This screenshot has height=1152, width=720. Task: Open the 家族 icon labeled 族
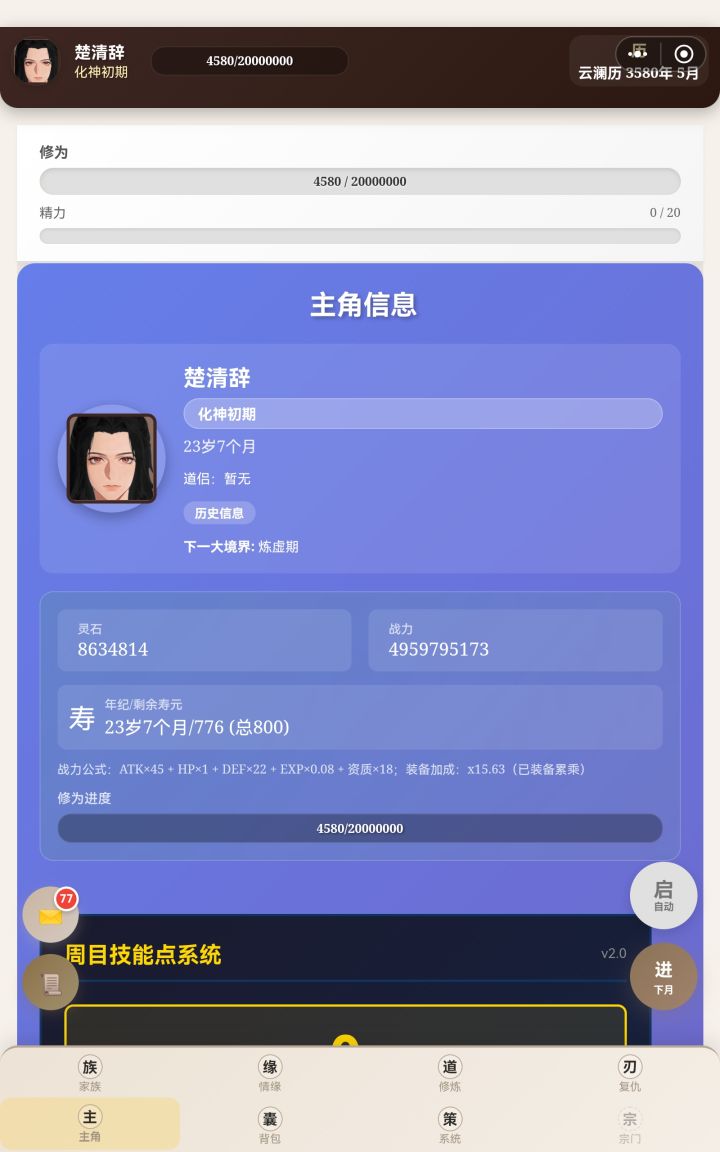89,1071
